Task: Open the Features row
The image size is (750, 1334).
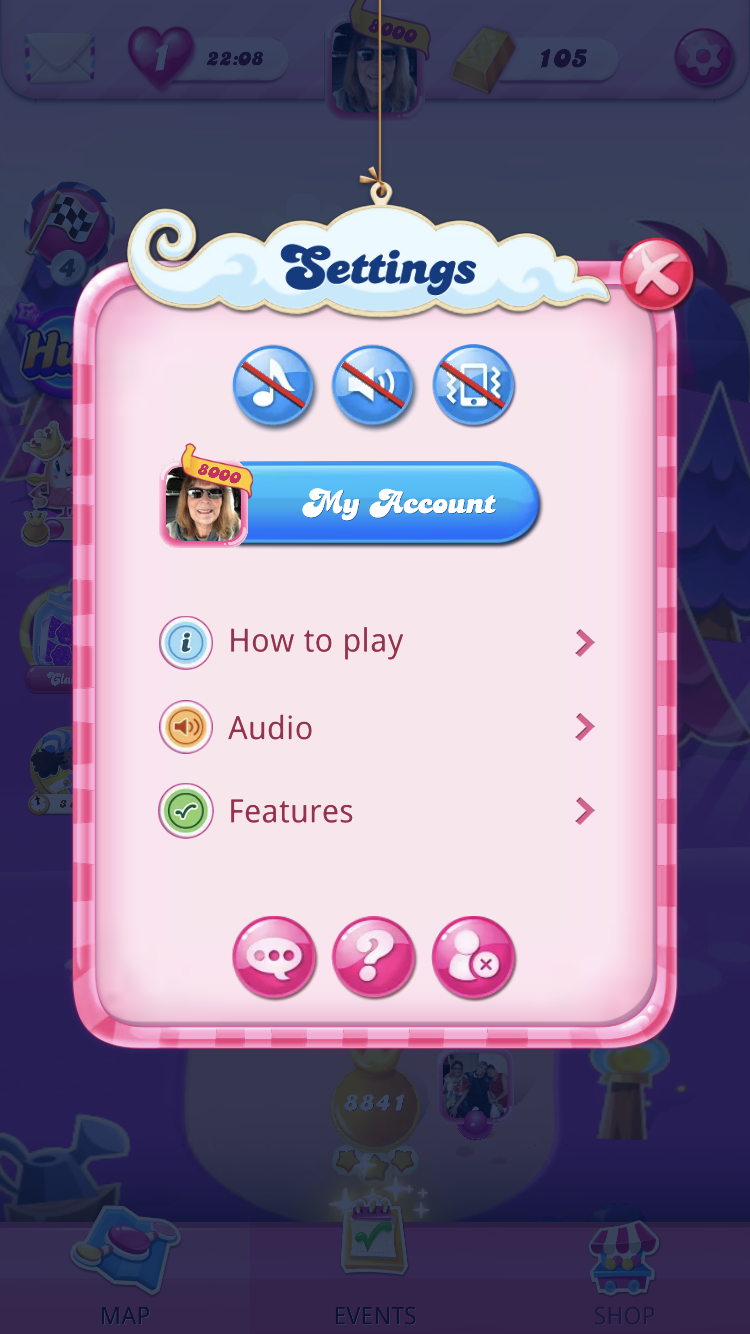Action: 376,811
